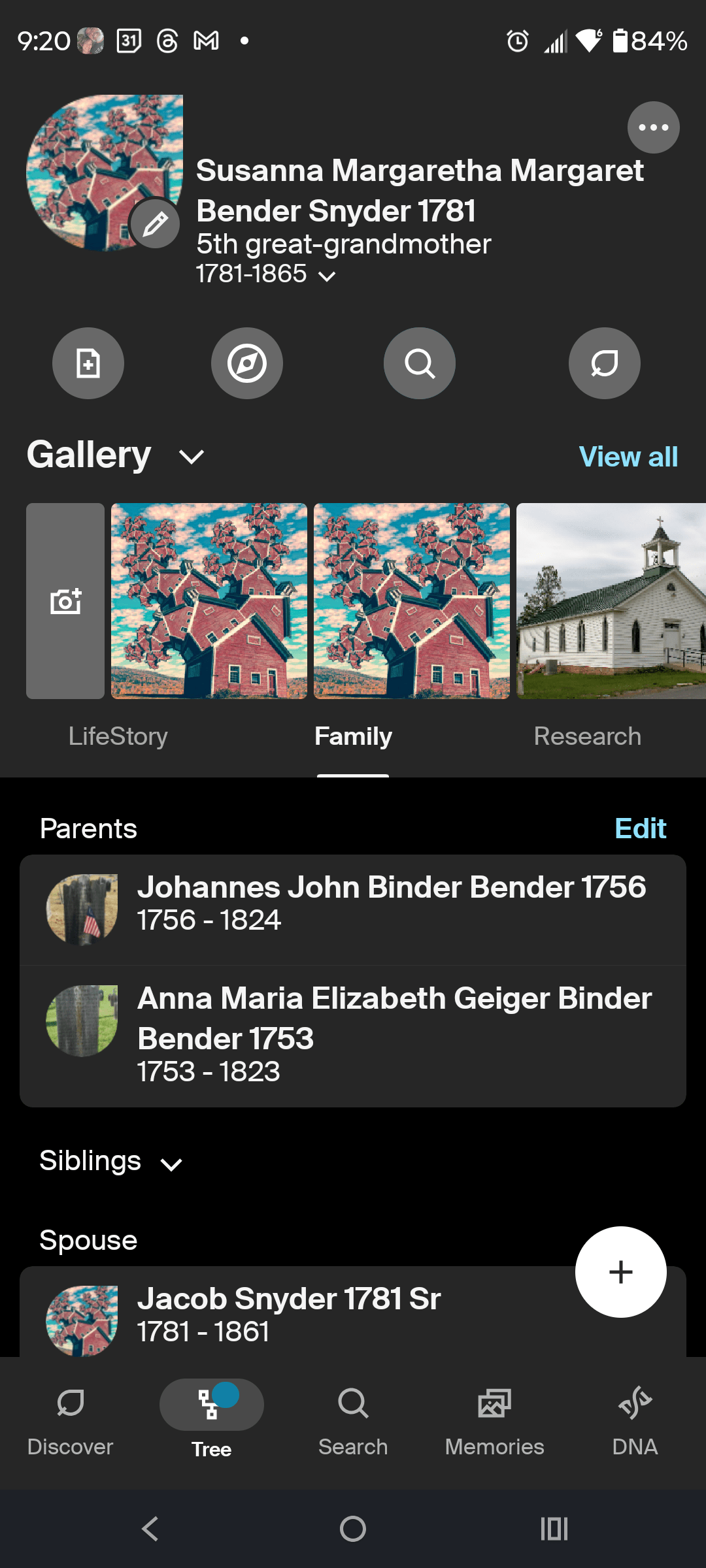This screenshot has height=1568, width=706.
Task: Switch to the Research tab
Action: [x=587, y=736]
